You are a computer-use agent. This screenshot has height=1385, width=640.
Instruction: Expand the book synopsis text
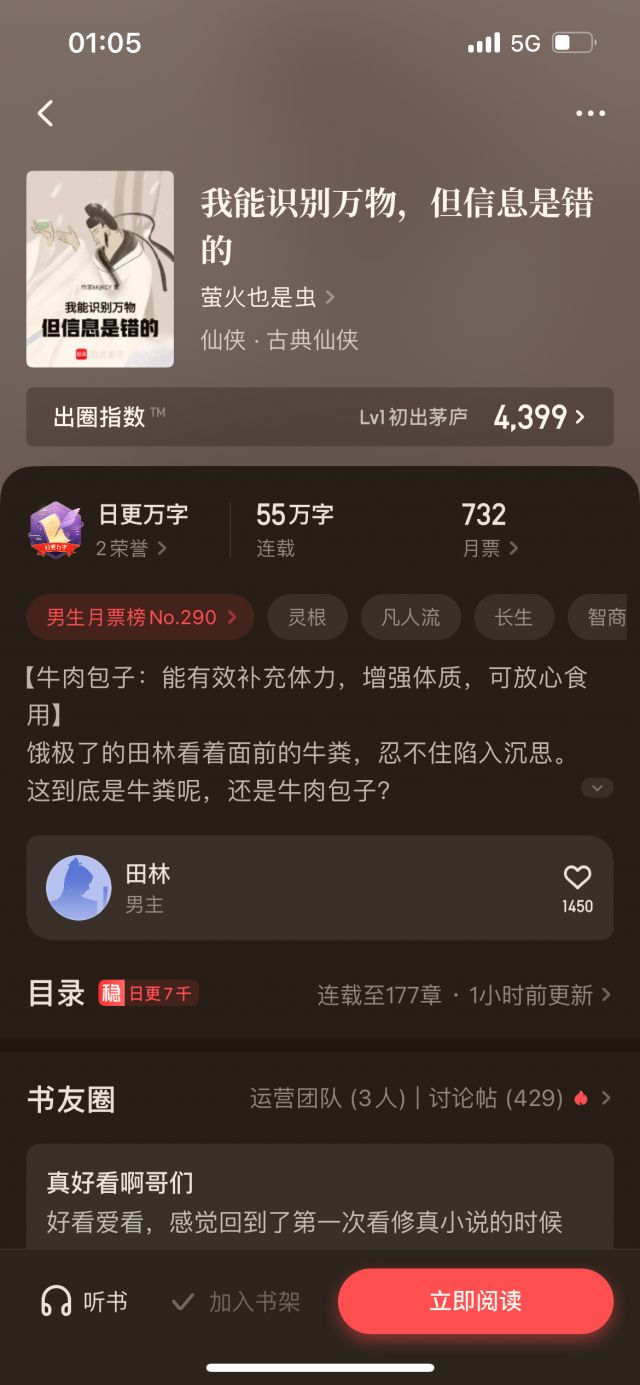pos(597,788)
